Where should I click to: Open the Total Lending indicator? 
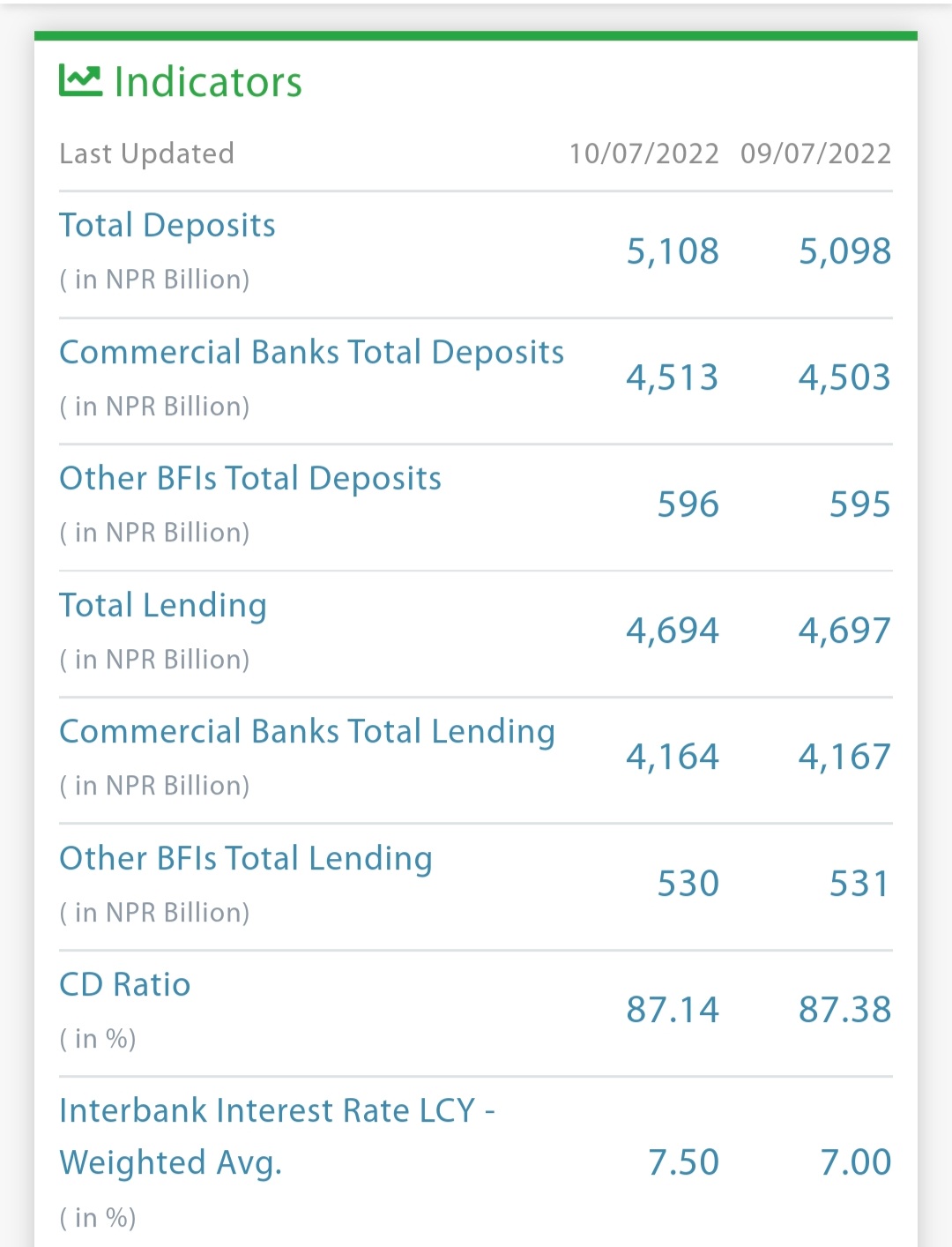pyautogui.click(x=163, y=606)
